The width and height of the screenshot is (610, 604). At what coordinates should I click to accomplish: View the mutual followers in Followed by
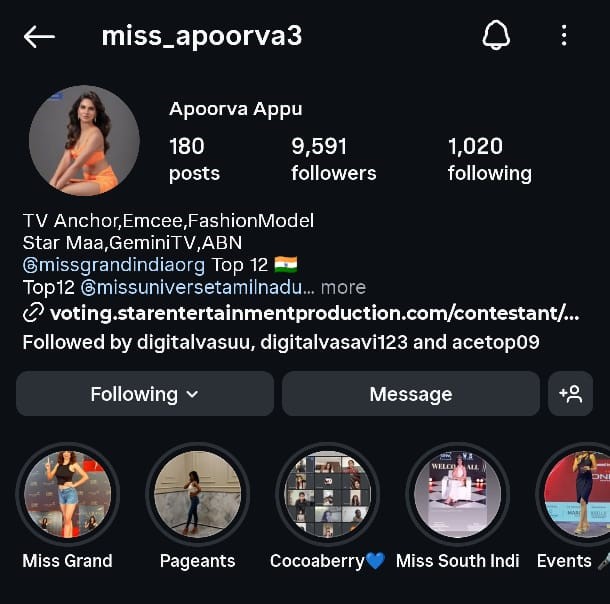click(x=281, y=342)
